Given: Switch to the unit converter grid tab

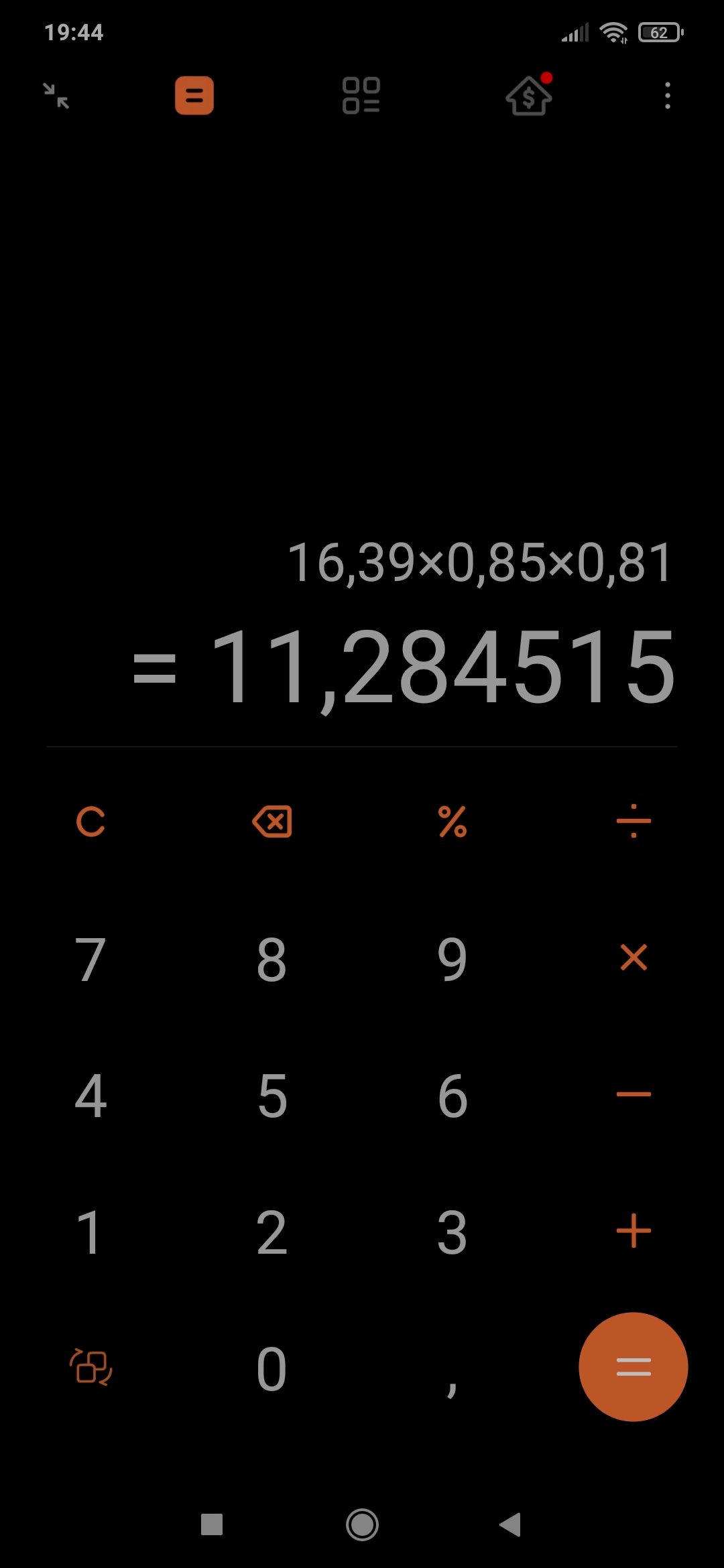Looking at the screenshot, I should click(x=361, y=96).
